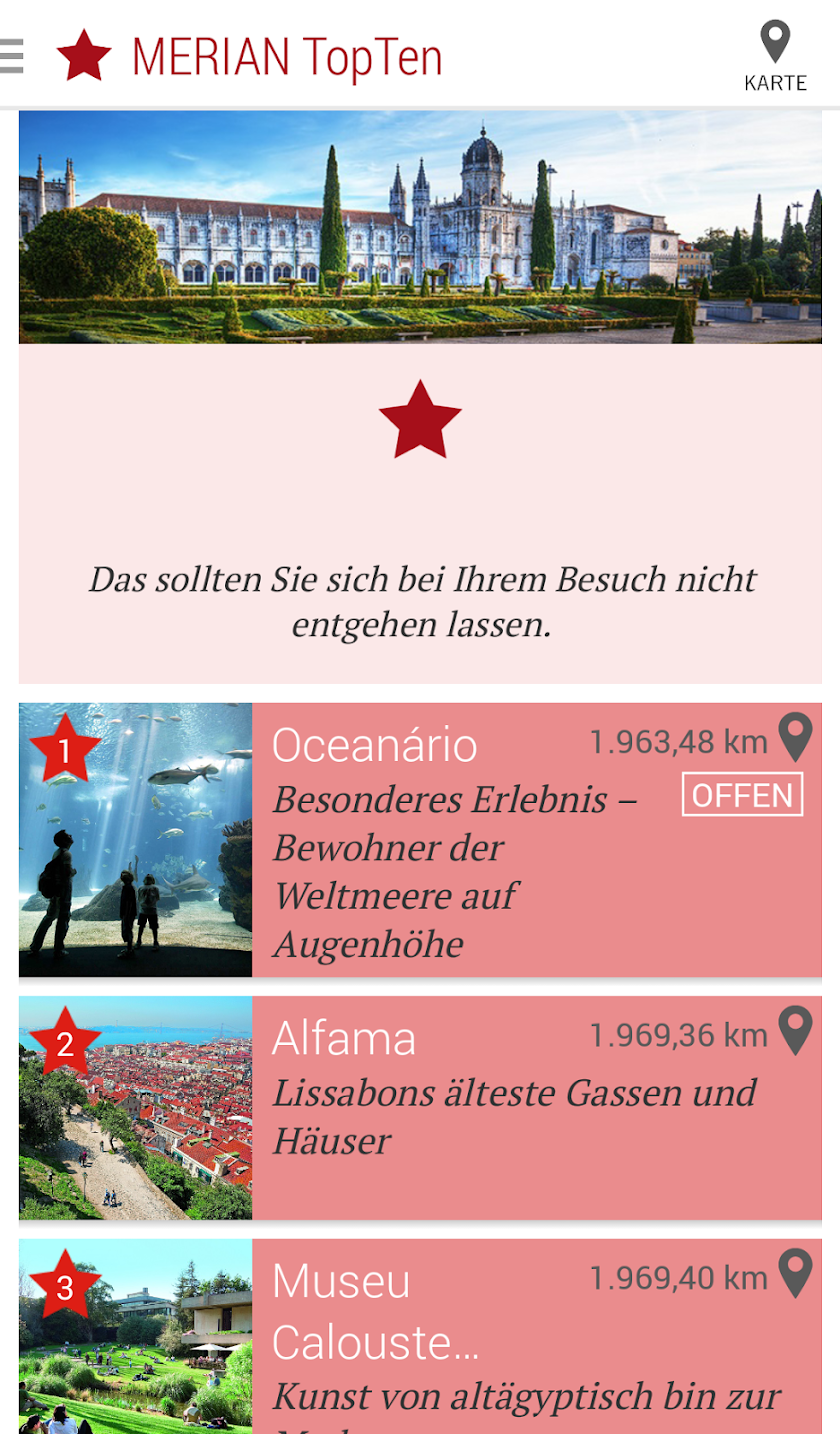Show Museu Calouste location via pin icon

tap(795, 1274)
